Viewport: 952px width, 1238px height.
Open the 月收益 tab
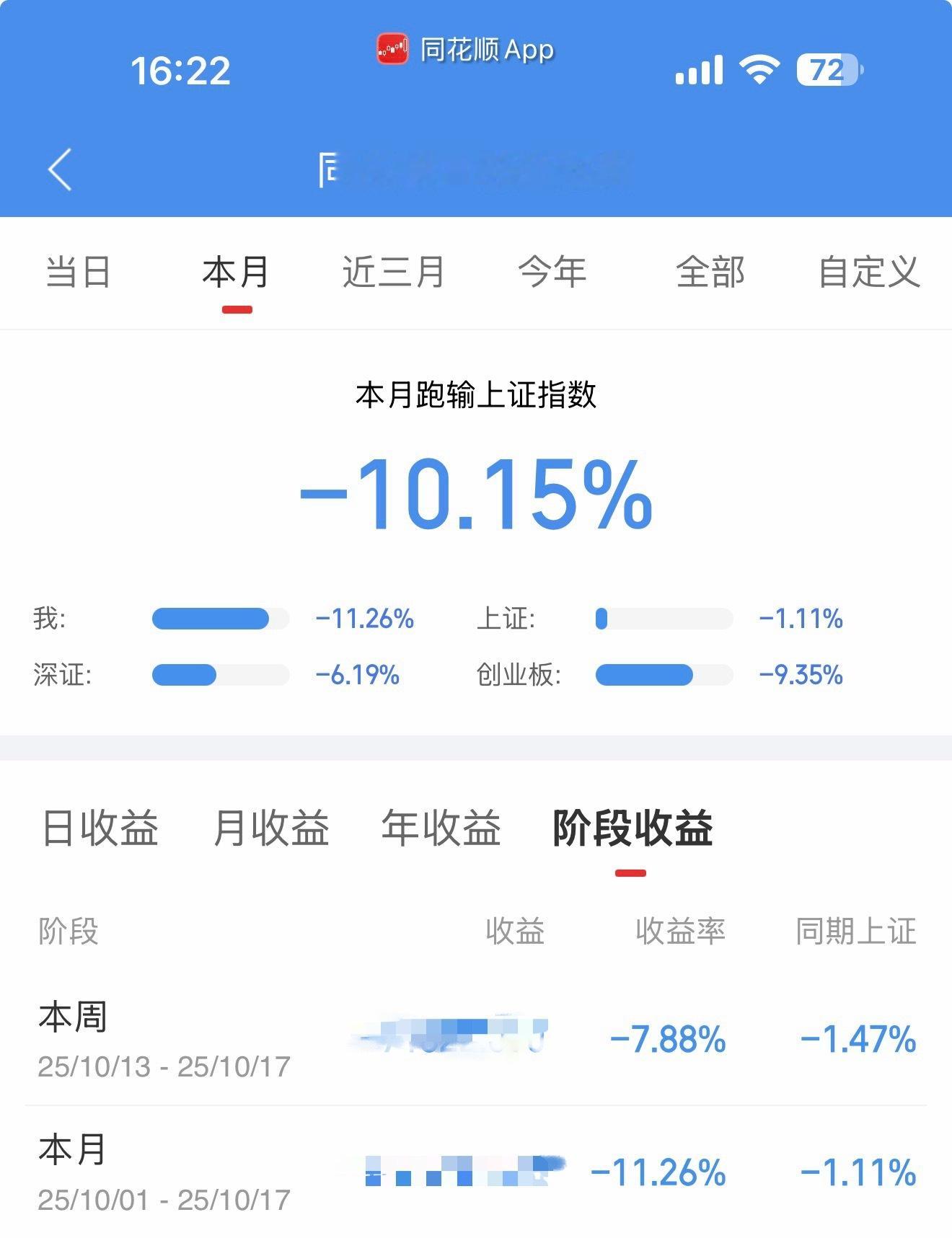click(x=271, y=827)
